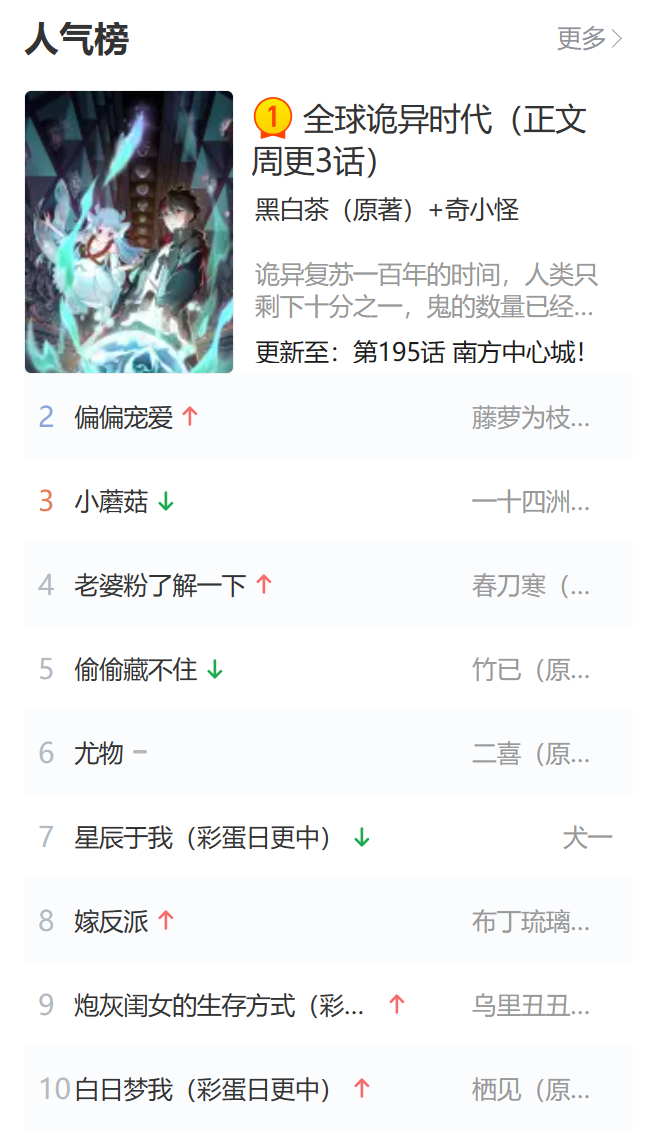Select 老婆粉了解一下 in the ranking
The height and width of the screenshot is (1135, 666).
pyautogui.click(x=160, y=586)
